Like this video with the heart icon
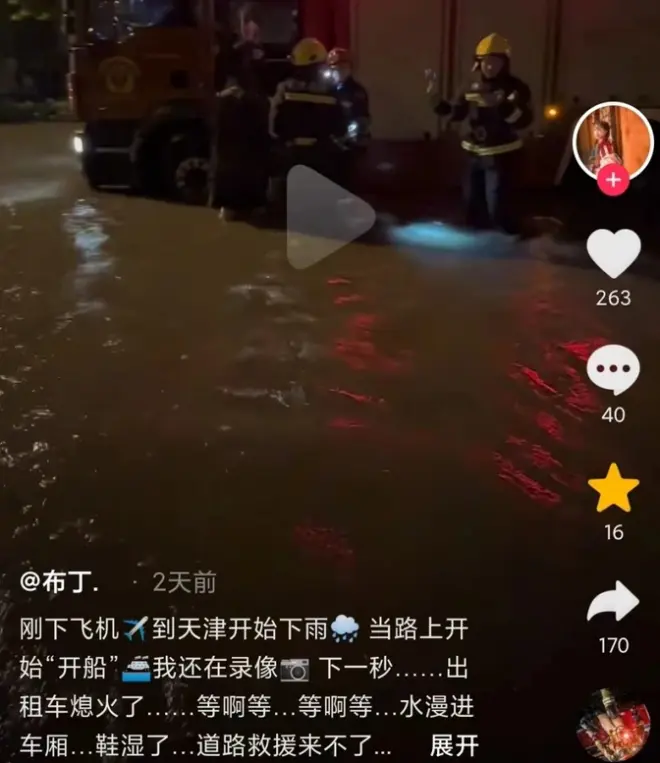The image size is (660, 763). tap(613, 253)
